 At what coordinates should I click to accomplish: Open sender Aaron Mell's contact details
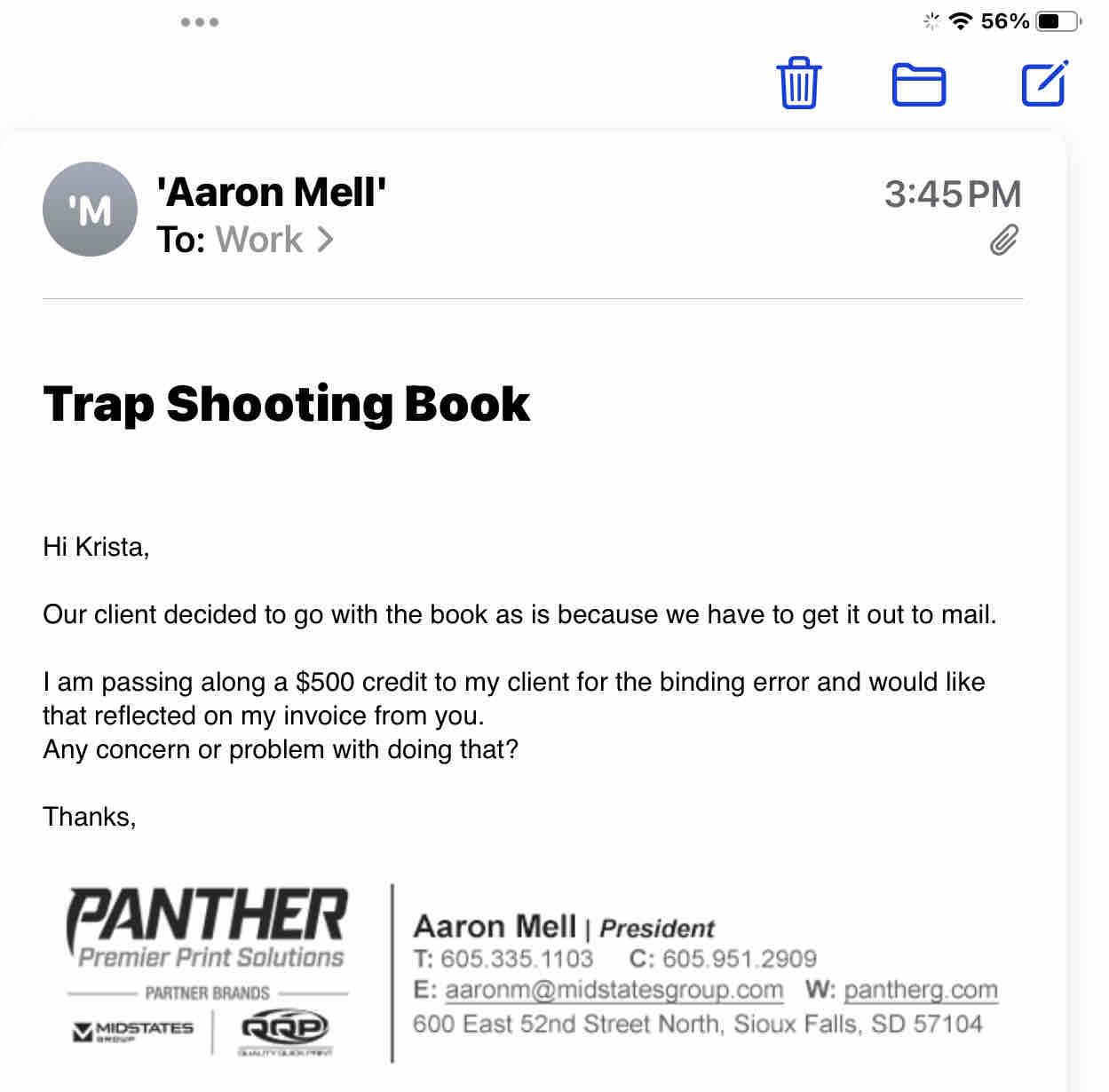(x=271, y=192)
